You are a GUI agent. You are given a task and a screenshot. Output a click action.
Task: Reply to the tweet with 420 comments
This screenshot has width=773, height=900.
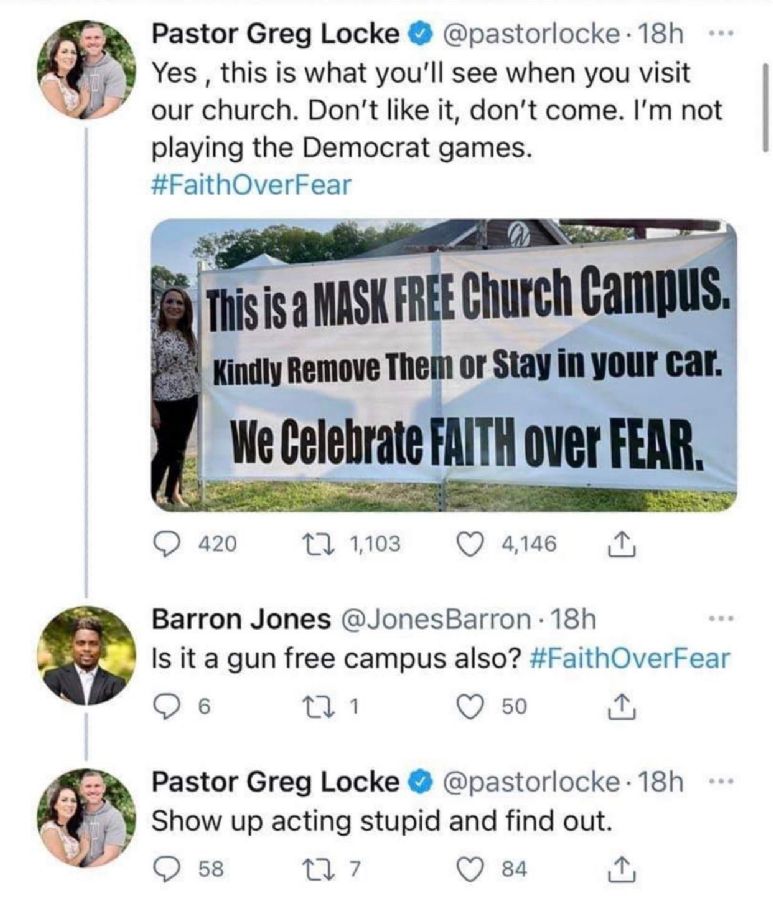pos(167,544)
